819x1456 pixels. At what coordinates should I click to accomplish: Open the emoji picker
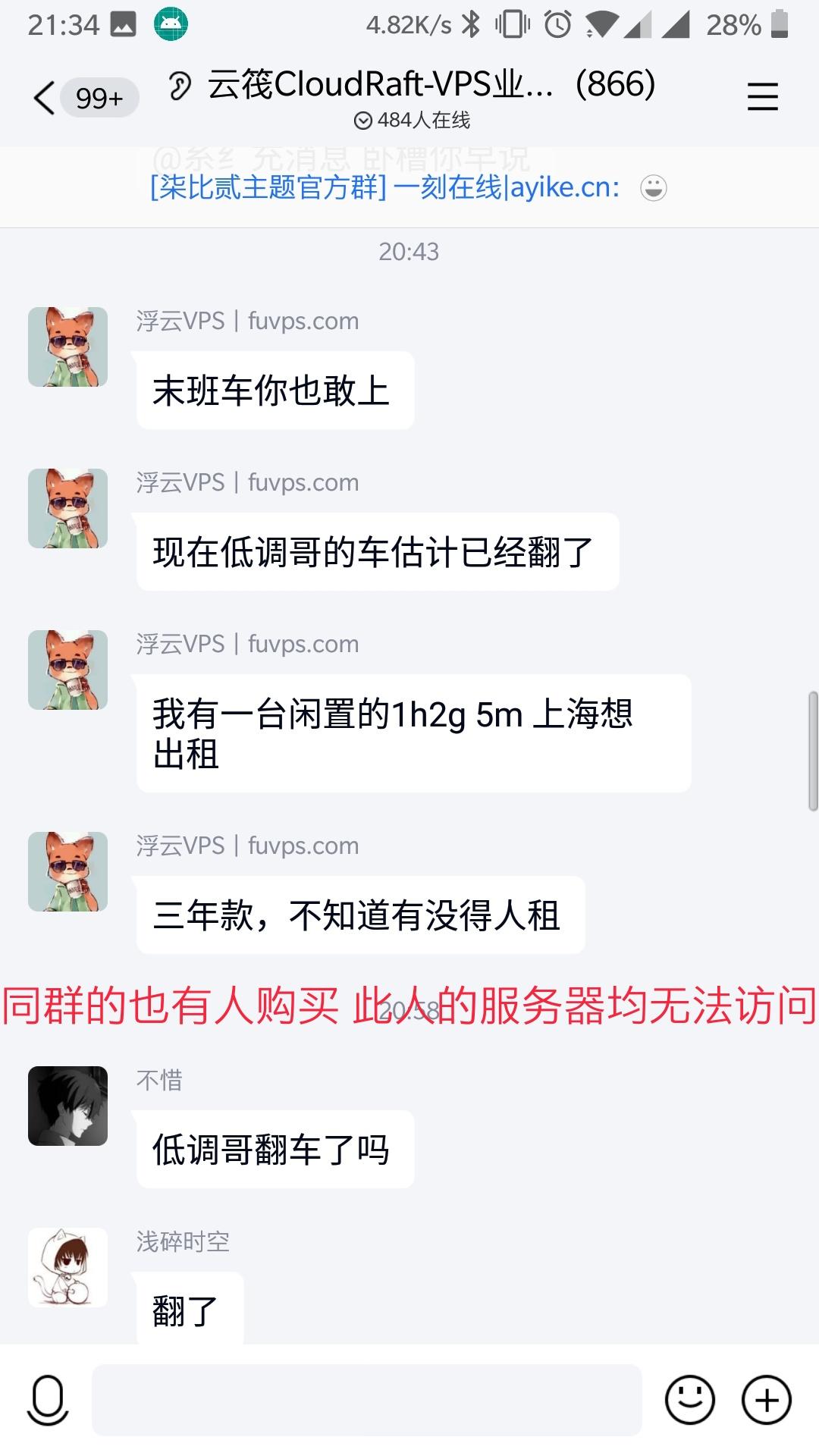689,1400
